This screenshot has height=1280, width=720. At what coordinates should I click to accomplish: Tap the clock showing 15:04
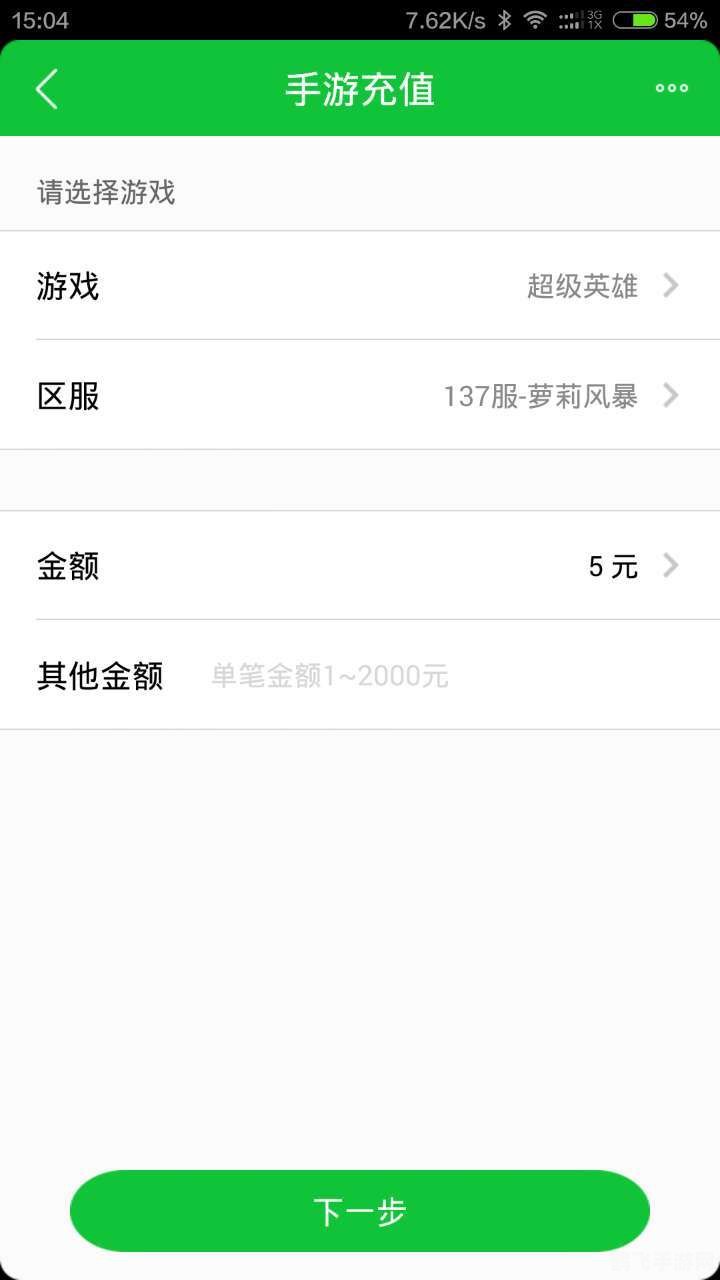(x=40, y=18)
